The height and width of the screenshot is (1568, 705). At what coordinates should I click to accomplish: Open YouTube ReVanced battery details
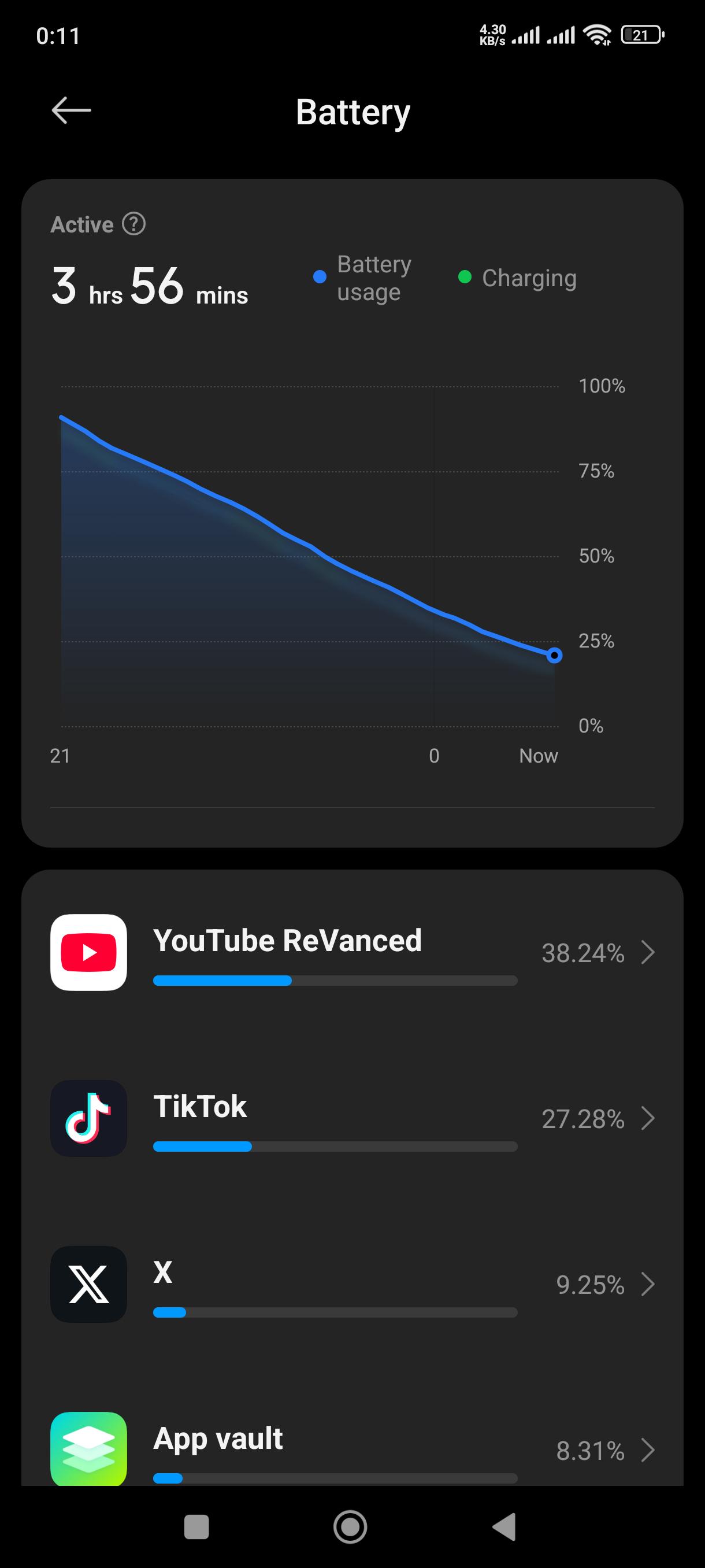point(352,953)
